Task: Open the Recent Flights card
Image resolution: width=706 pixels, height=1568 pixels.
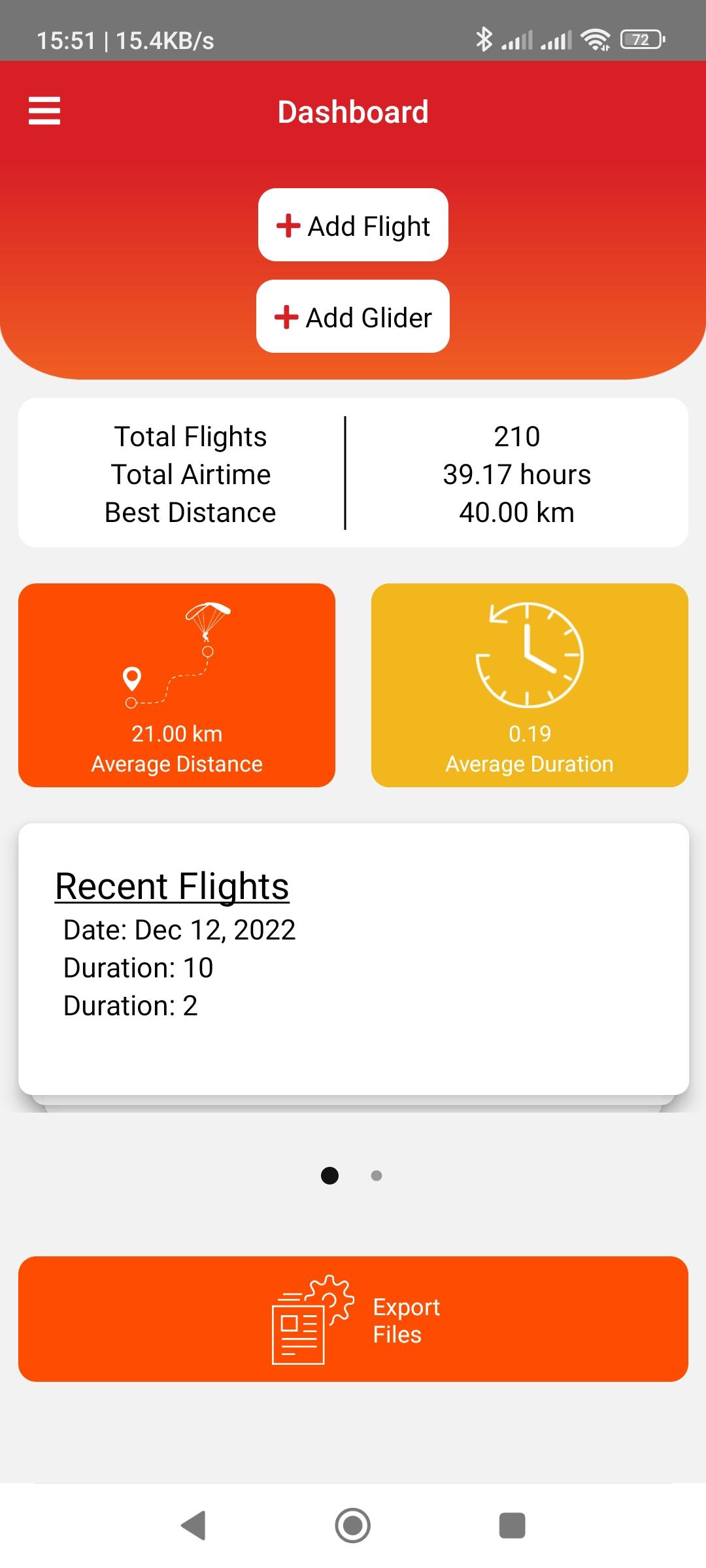Action: (354, 958)
